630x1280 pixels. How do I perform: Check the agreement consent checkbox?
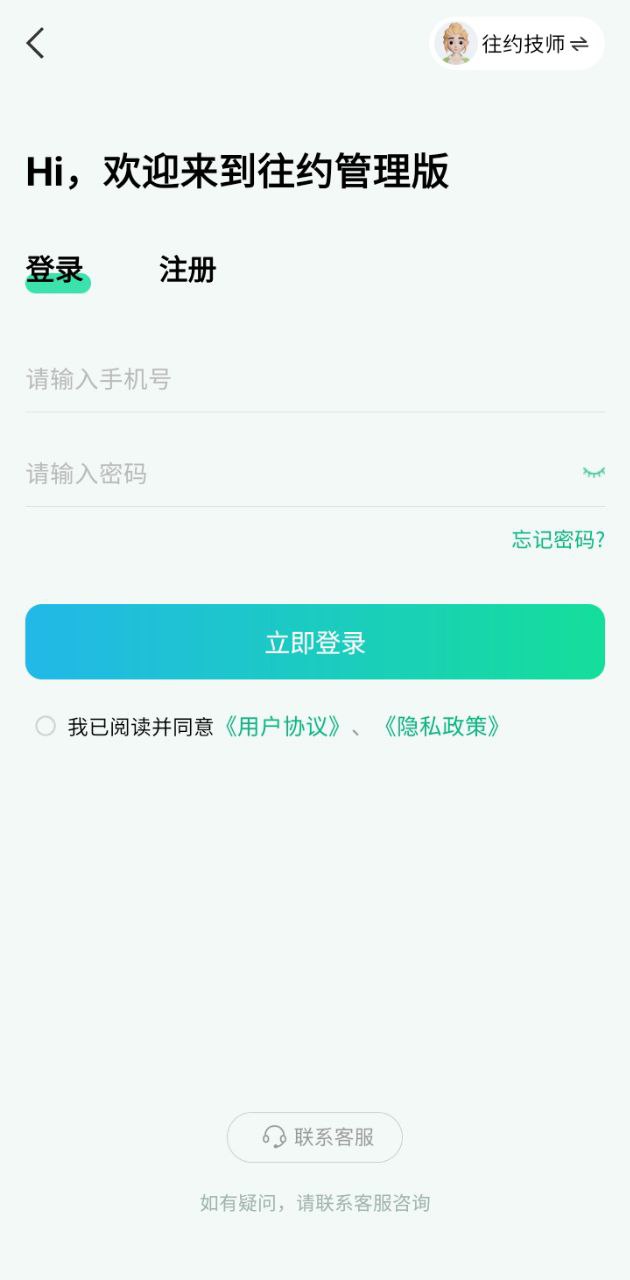pos(45,726)
